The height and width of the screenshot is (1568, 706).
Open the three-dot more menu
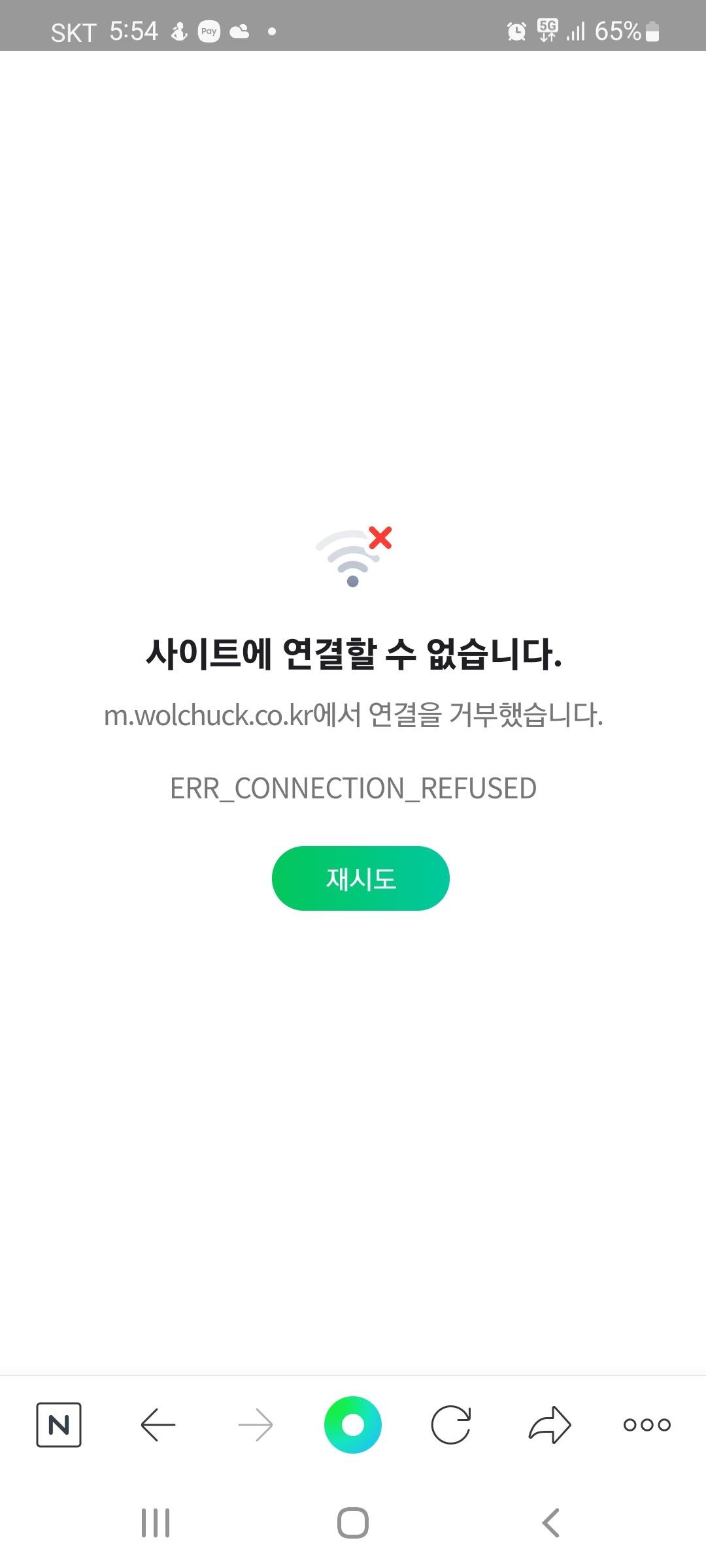pos(647,1425)
